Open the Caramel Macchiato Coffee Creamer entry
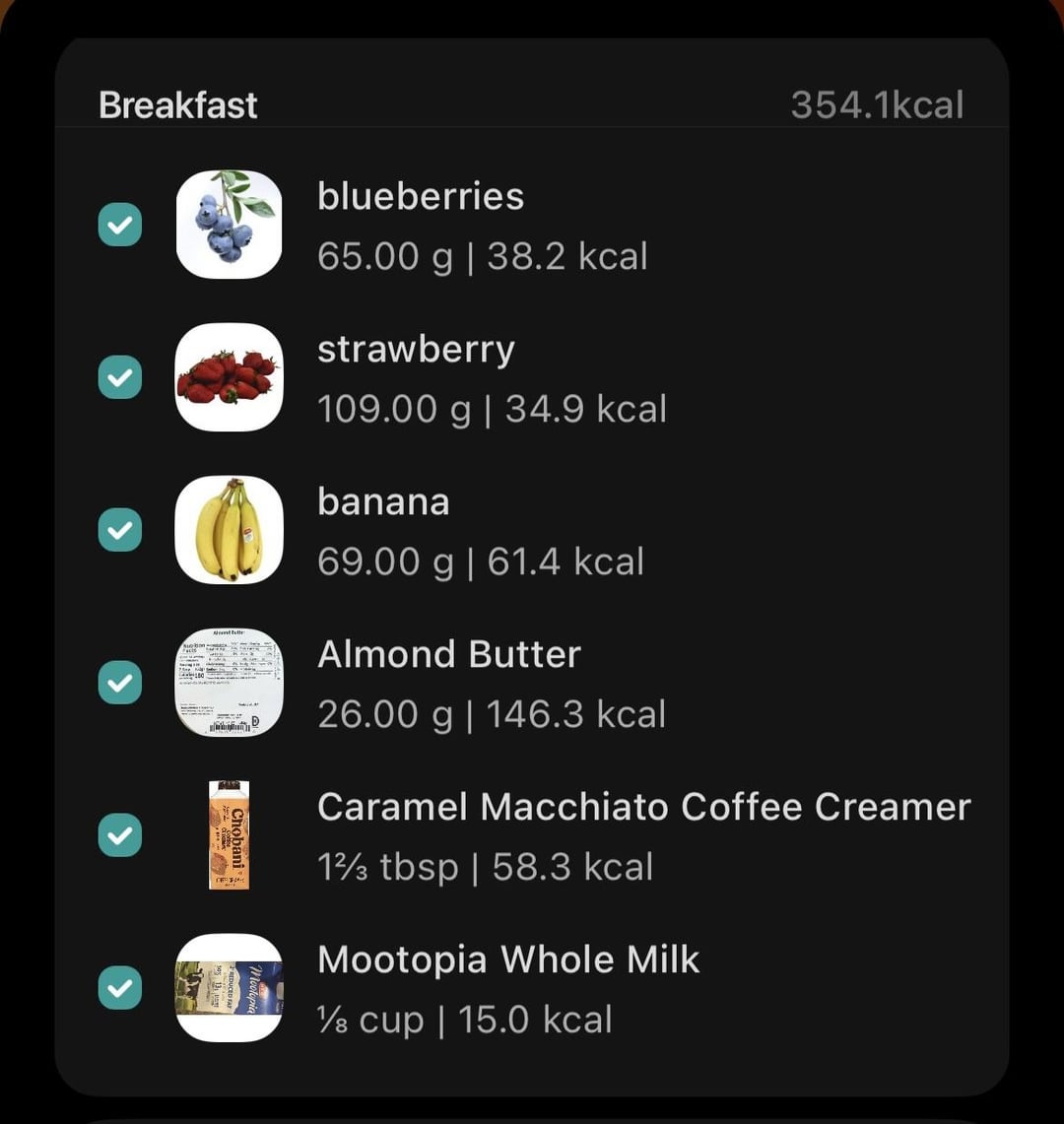1064x1124 pixels. pyautogui.click(x=642, y=836)
